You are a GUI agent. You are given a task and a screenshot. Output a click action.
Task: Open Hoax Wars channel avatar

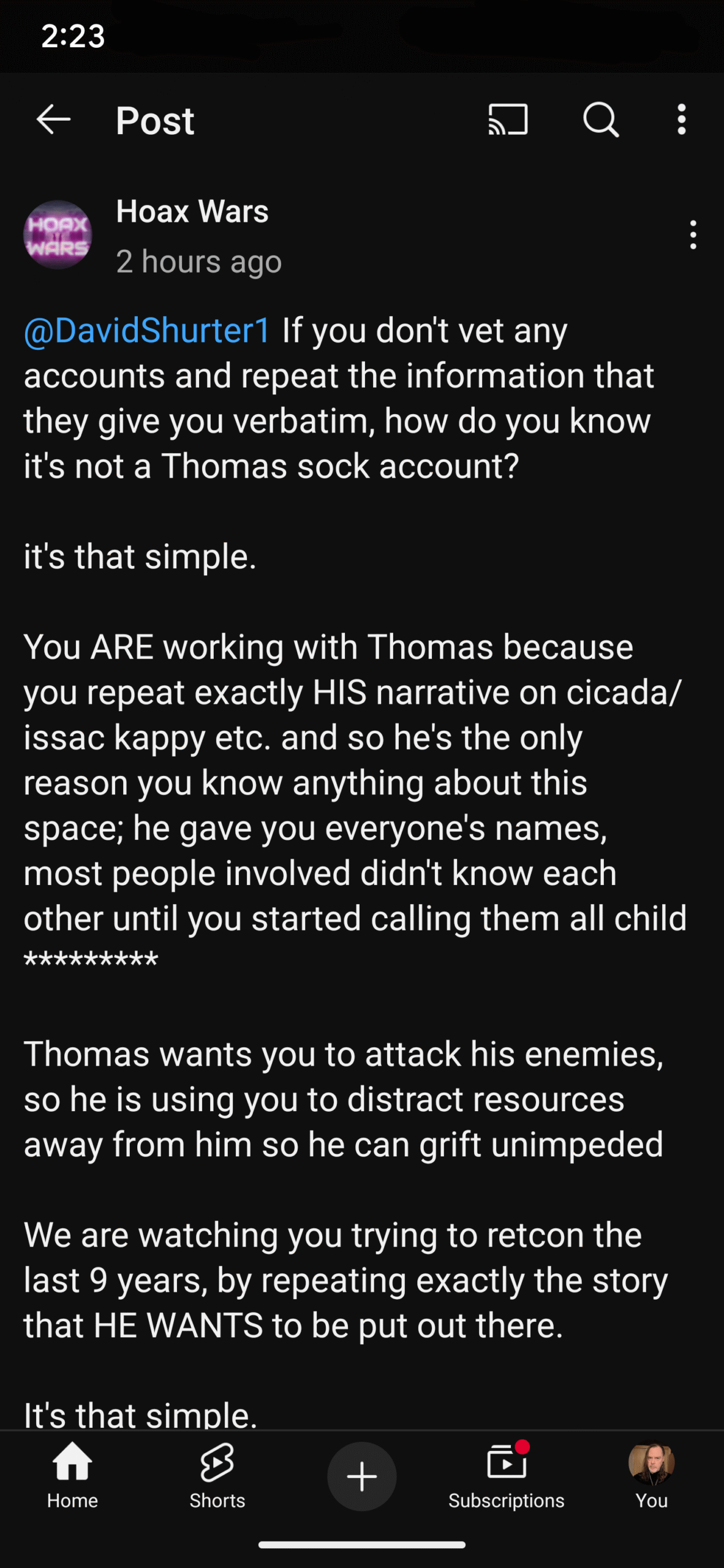(58, 235)
